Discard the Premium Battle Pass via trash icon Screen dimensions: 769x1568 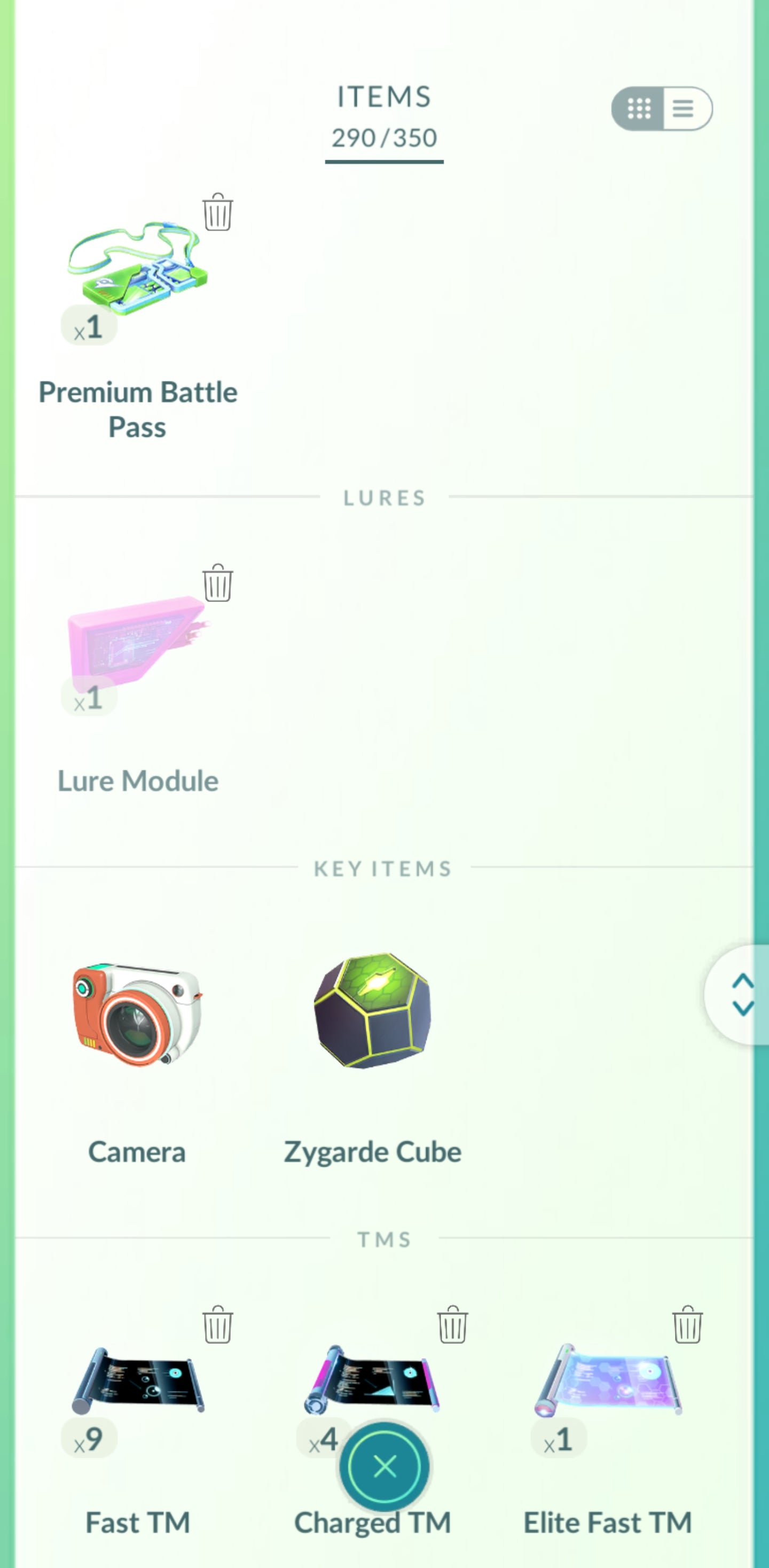[217, 213]
